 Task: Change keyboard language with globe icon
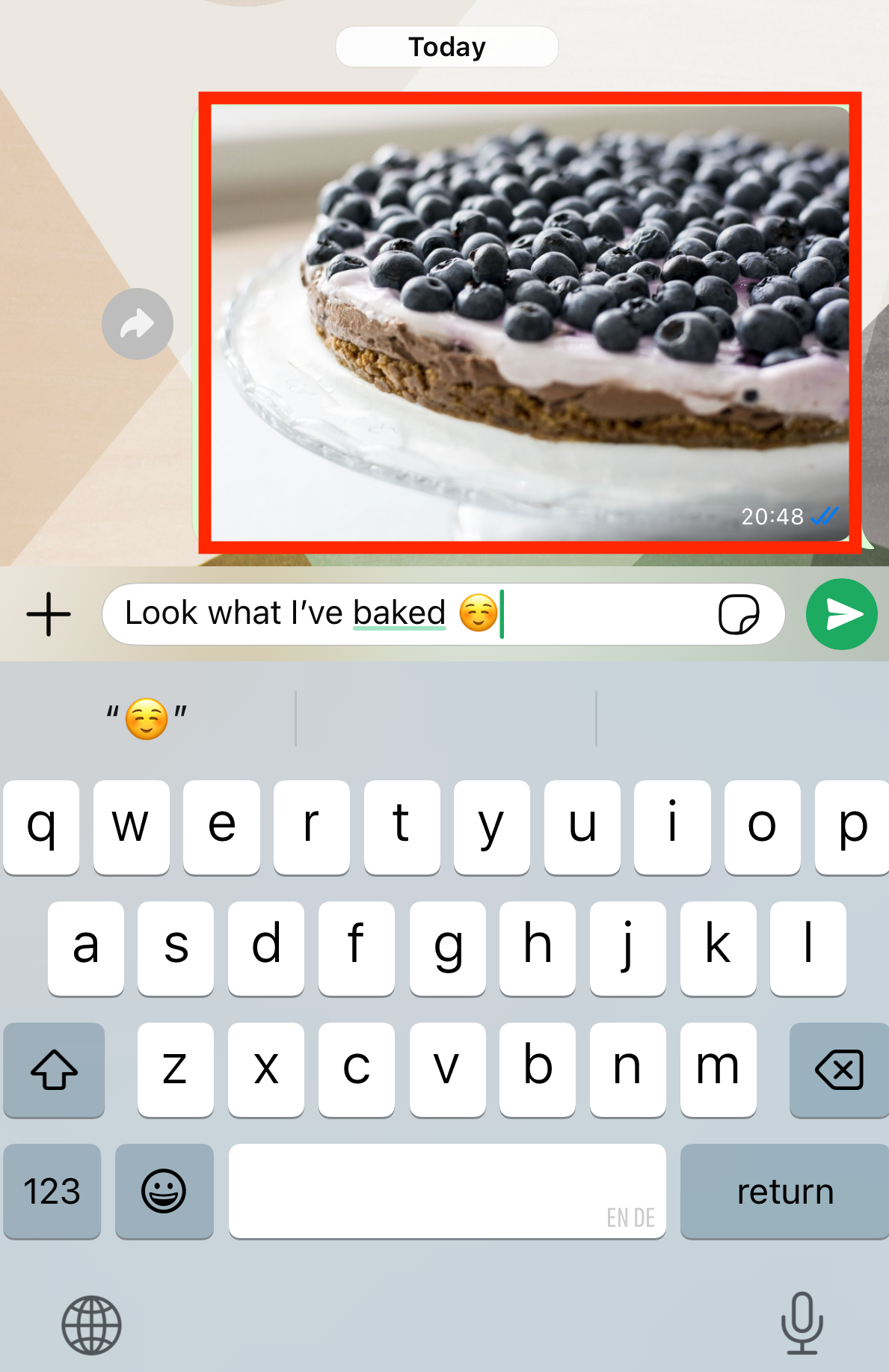click(91, 1325)
